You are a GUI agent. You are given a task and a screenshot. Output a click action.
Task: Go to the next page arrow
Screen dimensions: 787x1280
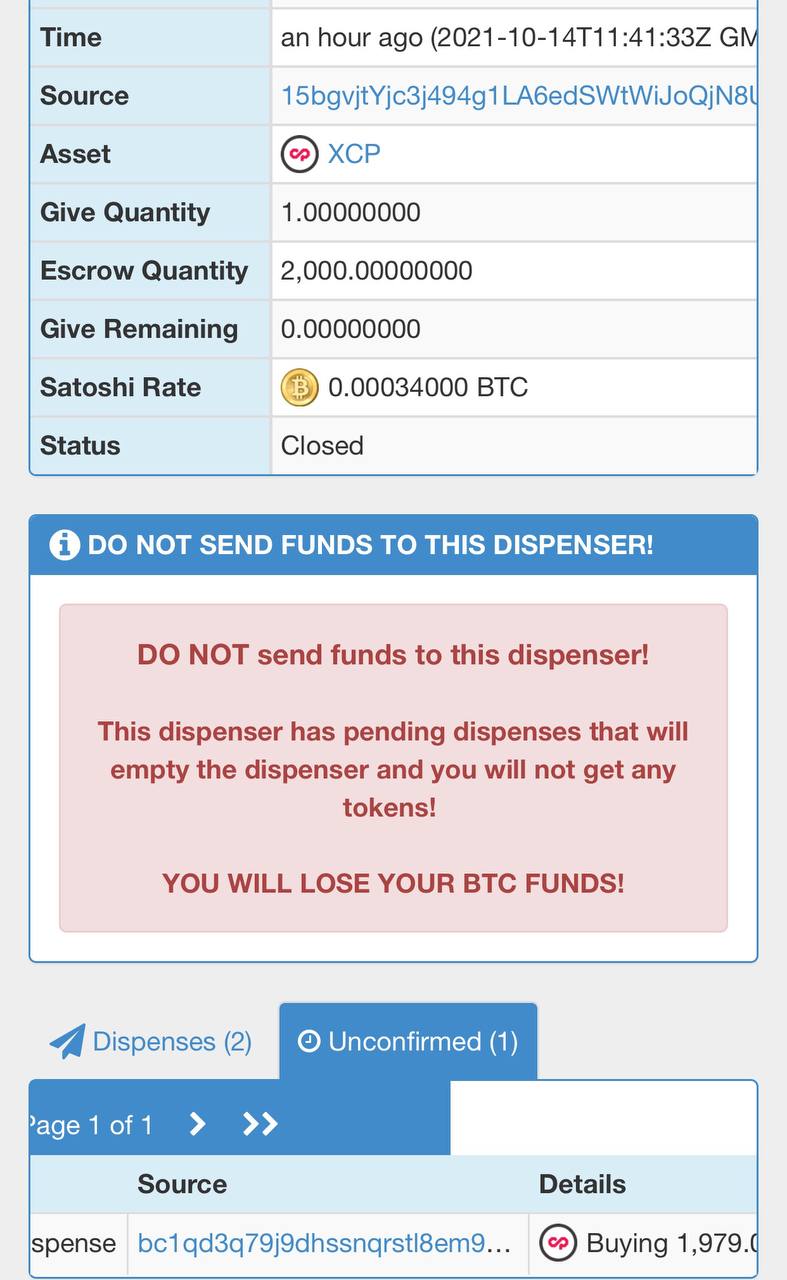point(198,1125)
